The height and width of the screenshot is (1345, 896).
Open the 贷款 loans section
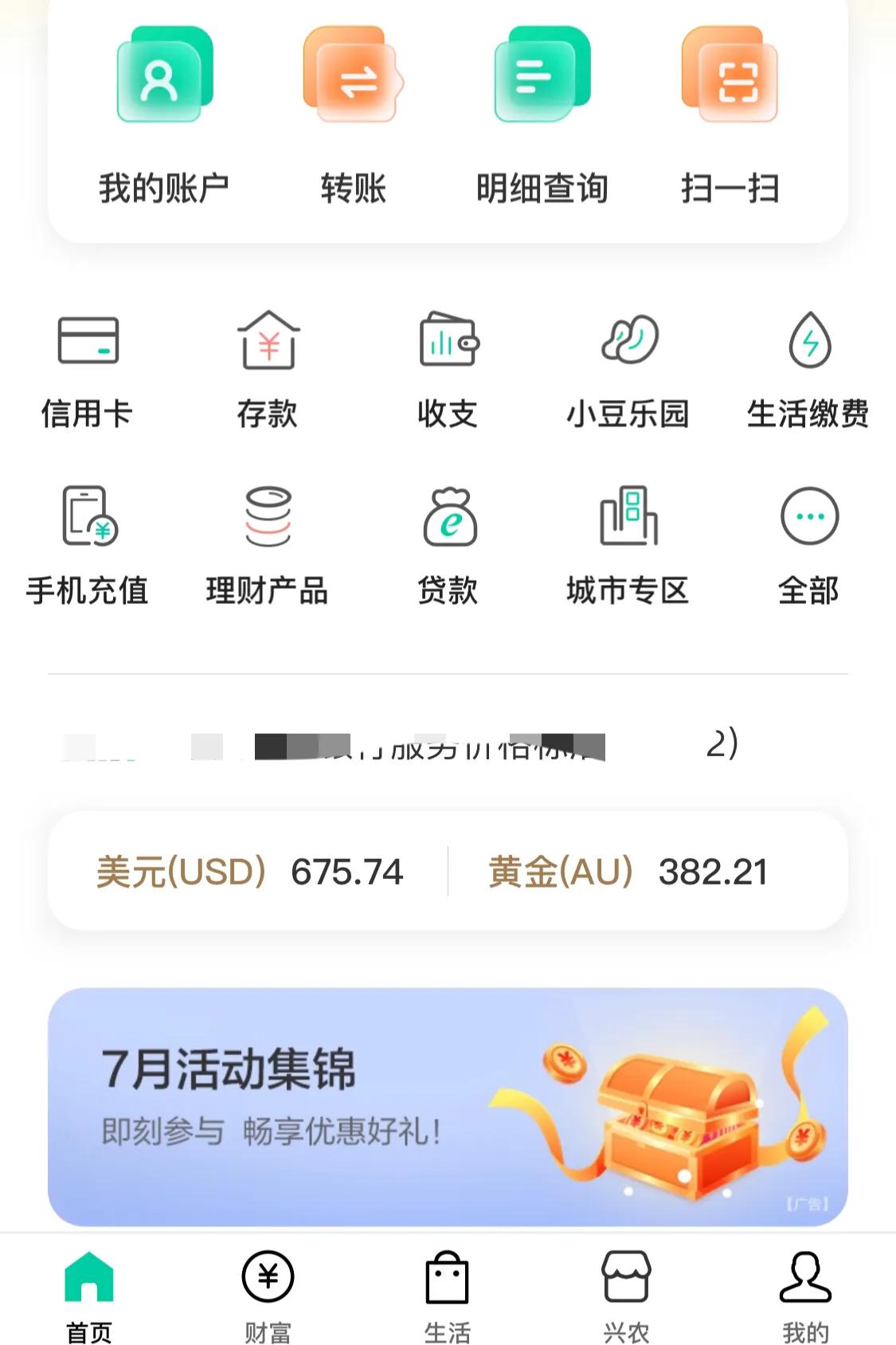[448, 544]
